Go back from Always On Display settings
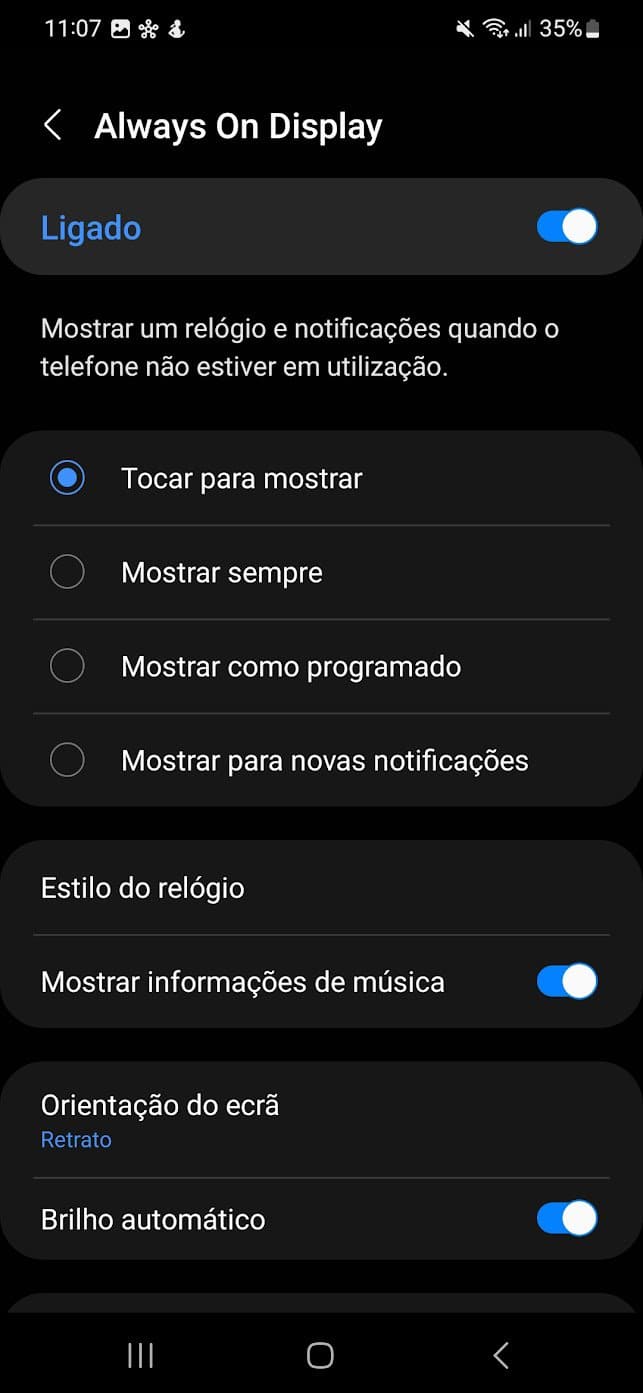This screenshot has height=1393, width=643. click(x=53, y=126)
